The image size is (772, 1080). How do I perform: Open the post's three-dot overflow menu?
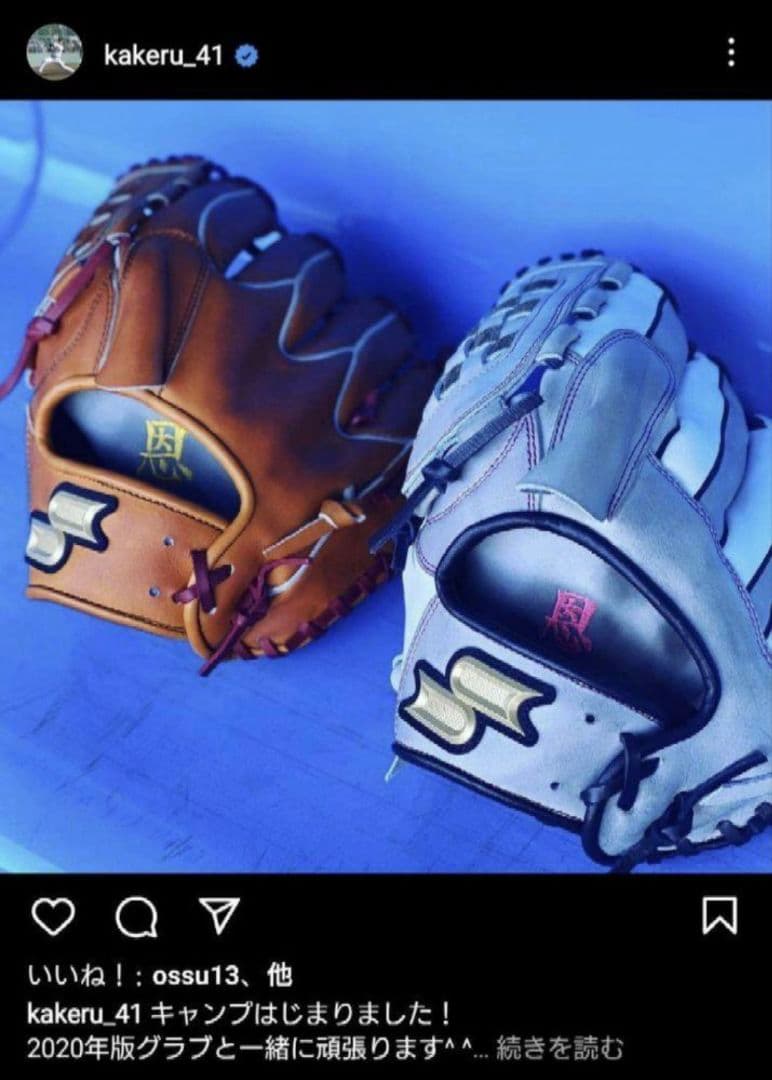pos(732,52)
